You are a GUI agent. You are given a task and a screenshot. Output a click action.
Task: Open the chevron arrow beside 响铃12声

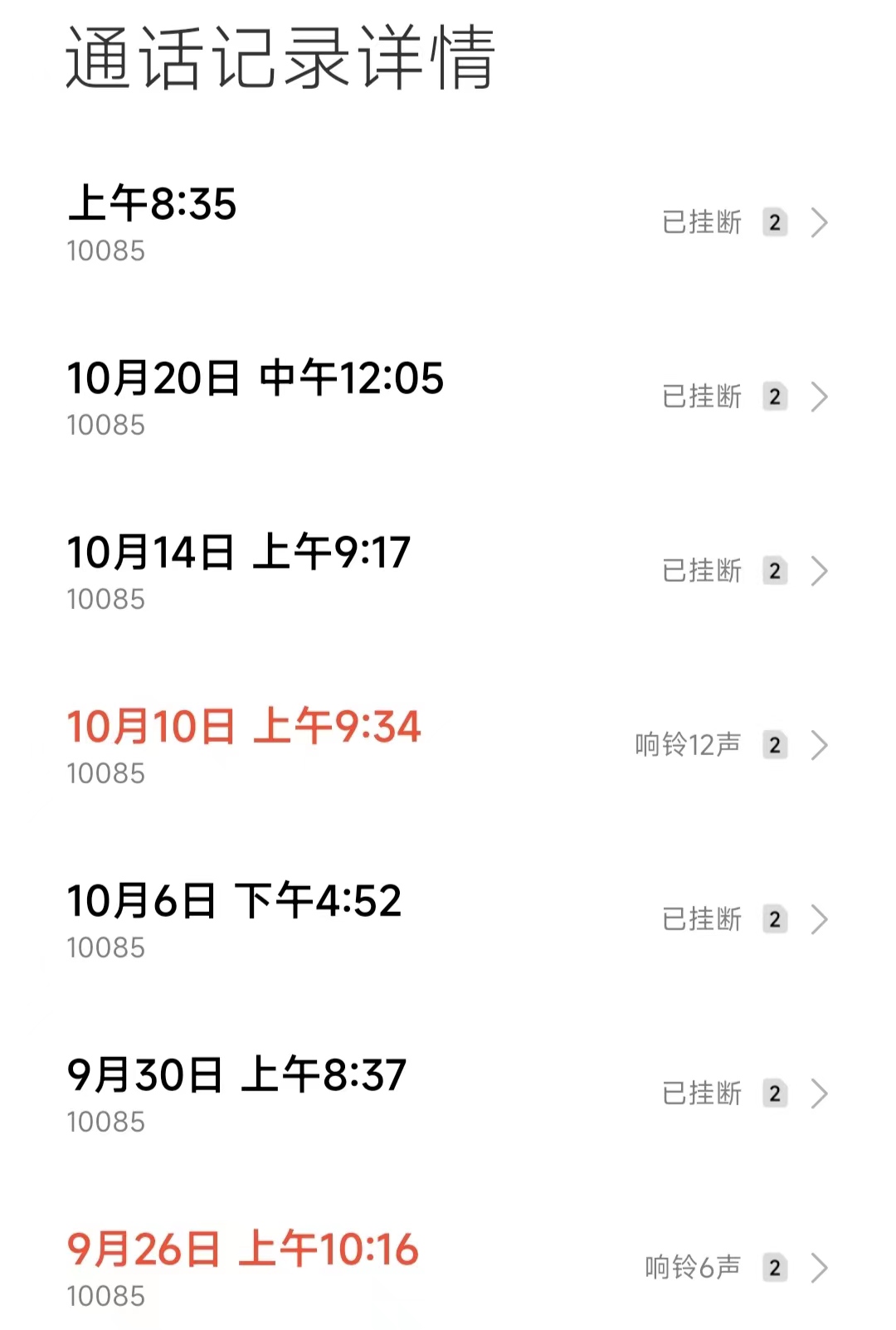821,745
